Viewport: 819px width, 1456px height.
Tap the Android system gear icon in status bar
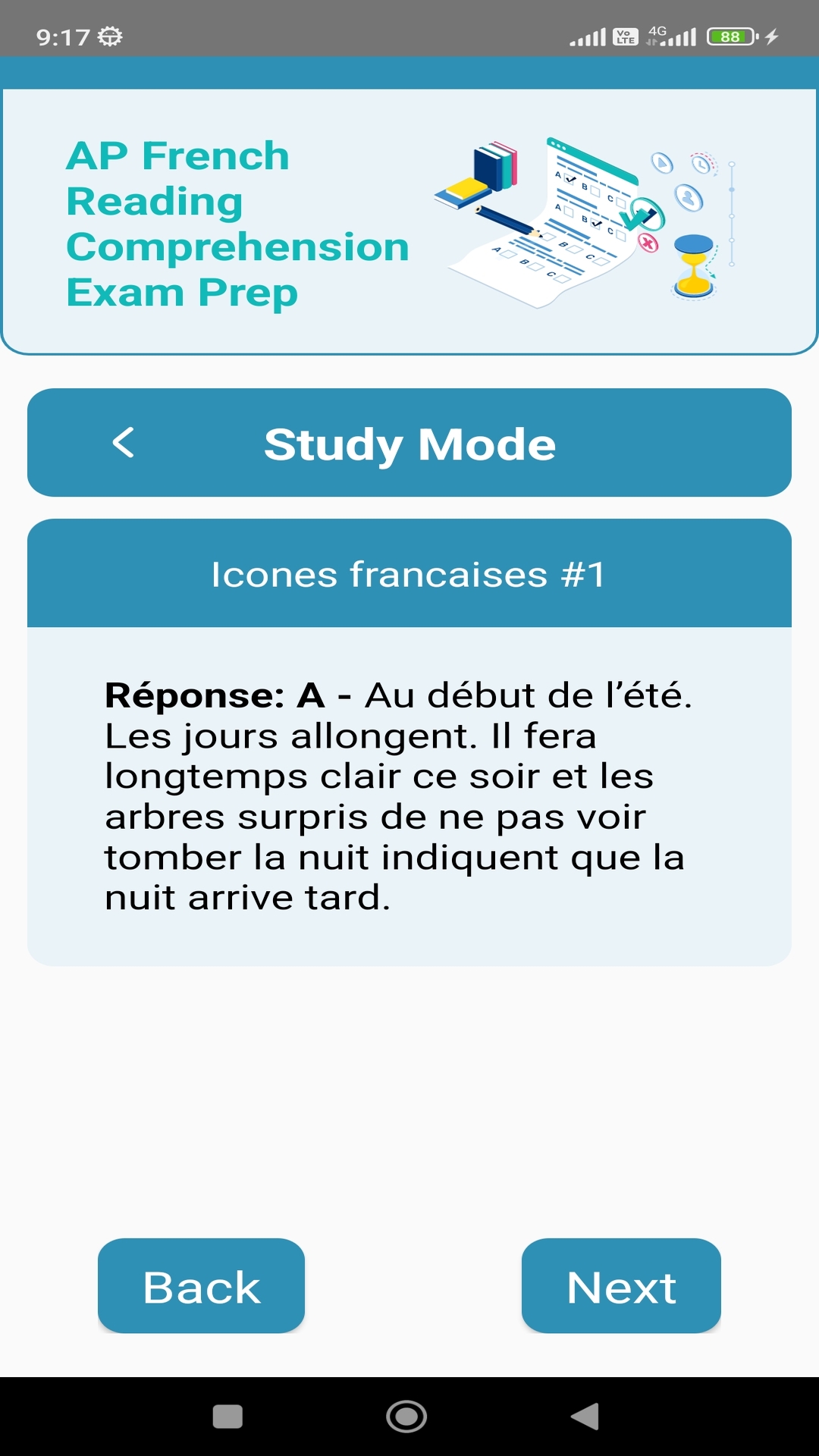tap(108, 36)
